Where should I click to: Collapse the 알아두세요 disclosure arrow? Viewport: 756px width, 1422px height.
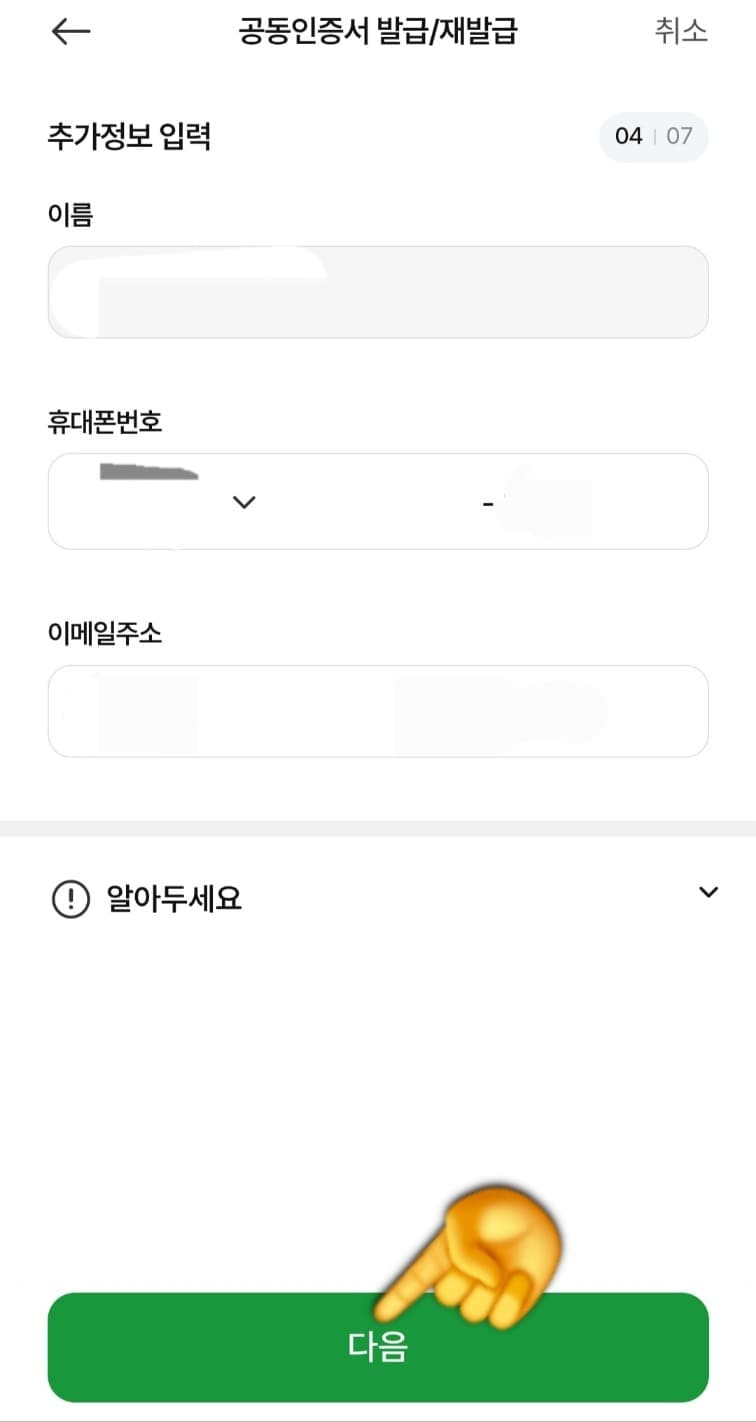click(x=709, y=891)
